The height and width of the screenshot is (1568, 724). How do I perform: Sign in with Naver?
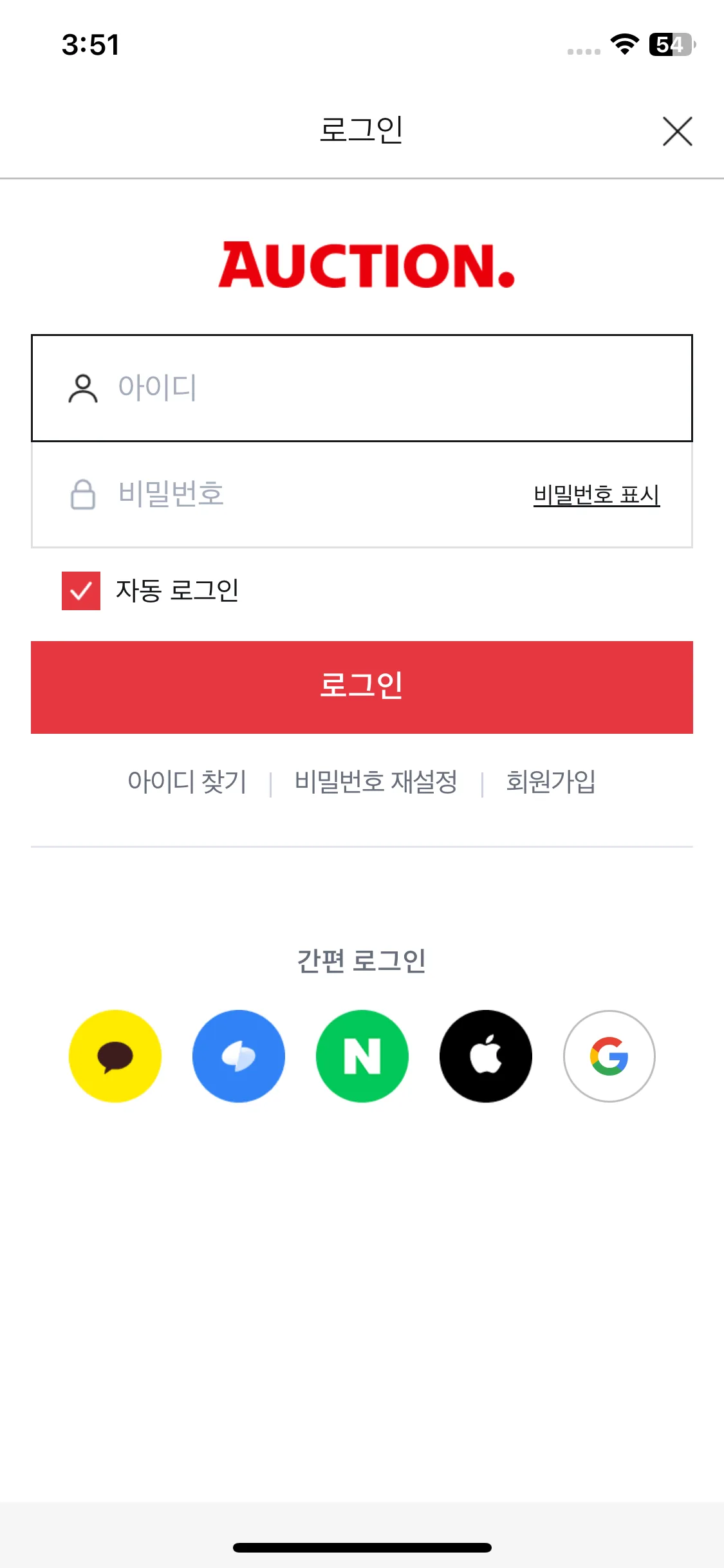(362, 1056)
